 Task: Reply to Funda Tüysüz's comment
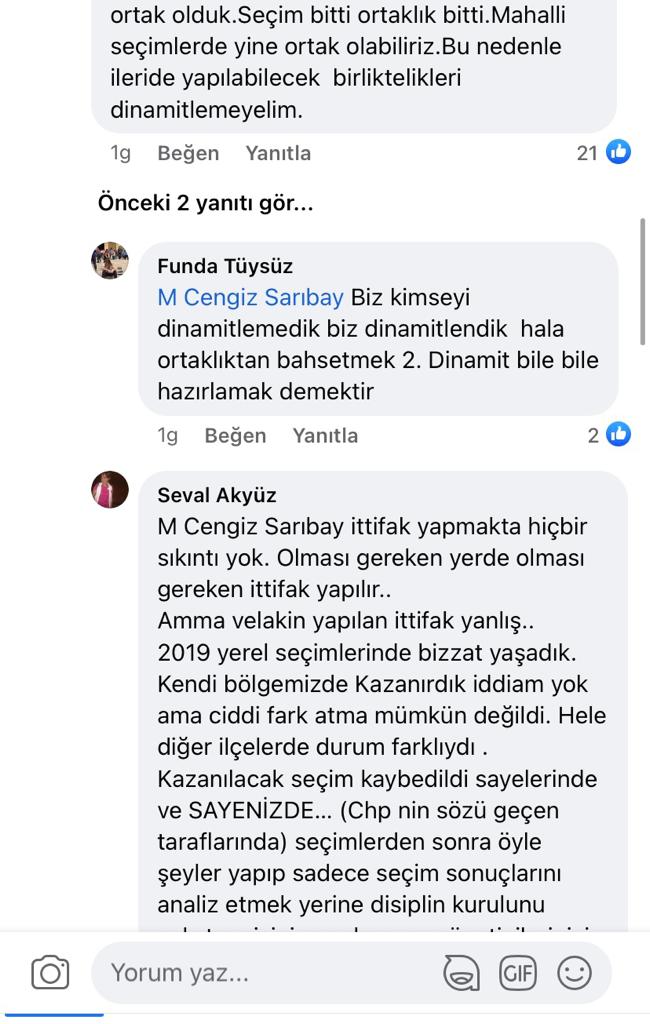point(325,435)
